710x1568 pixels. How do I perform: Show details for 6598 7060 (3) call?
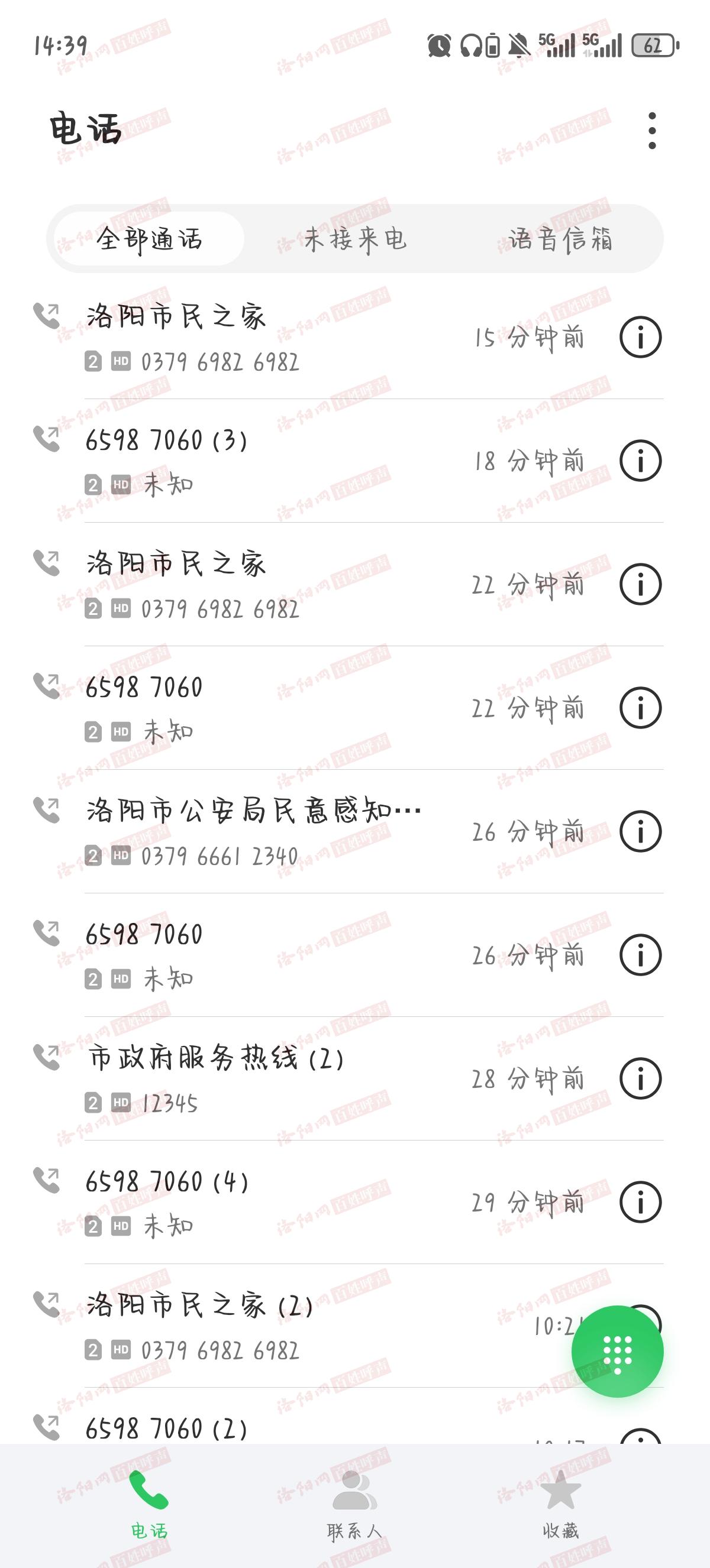[641, 461]
